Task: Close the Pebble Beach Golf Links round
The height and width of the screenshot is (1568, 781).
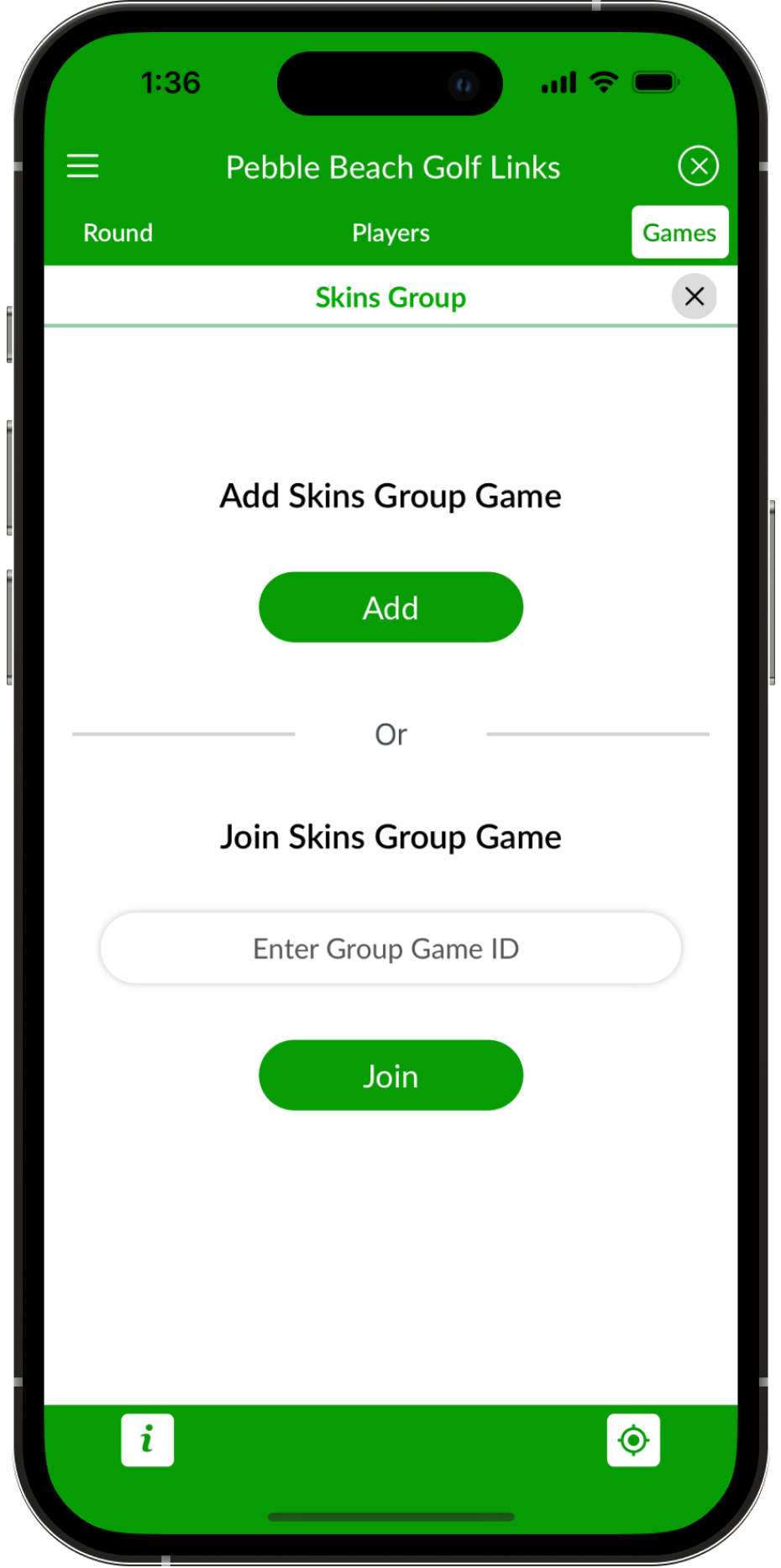Action: pos(698,166)
